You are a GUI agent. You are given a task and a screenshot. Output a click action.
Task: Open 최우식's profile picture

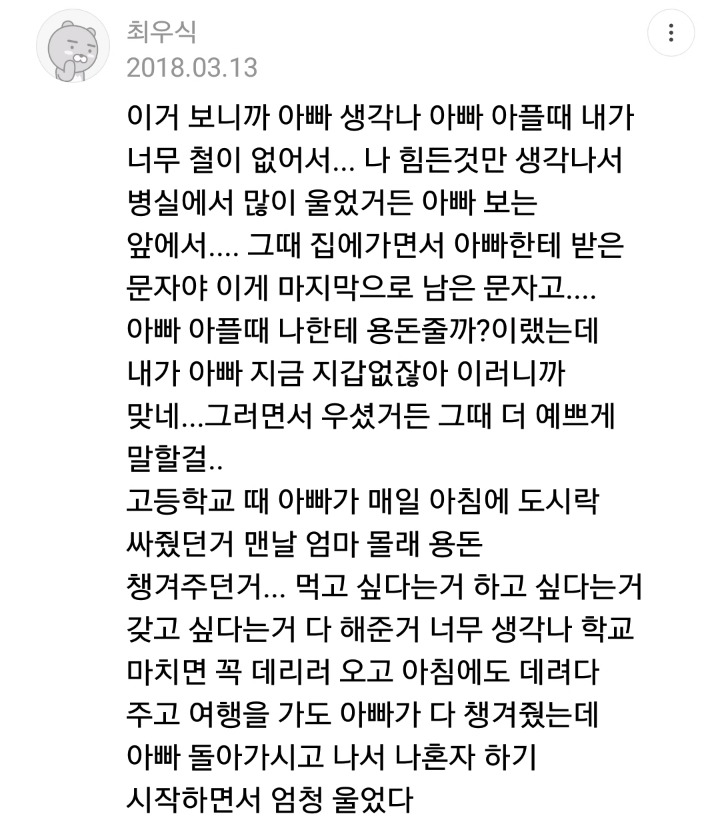(72, 46)
